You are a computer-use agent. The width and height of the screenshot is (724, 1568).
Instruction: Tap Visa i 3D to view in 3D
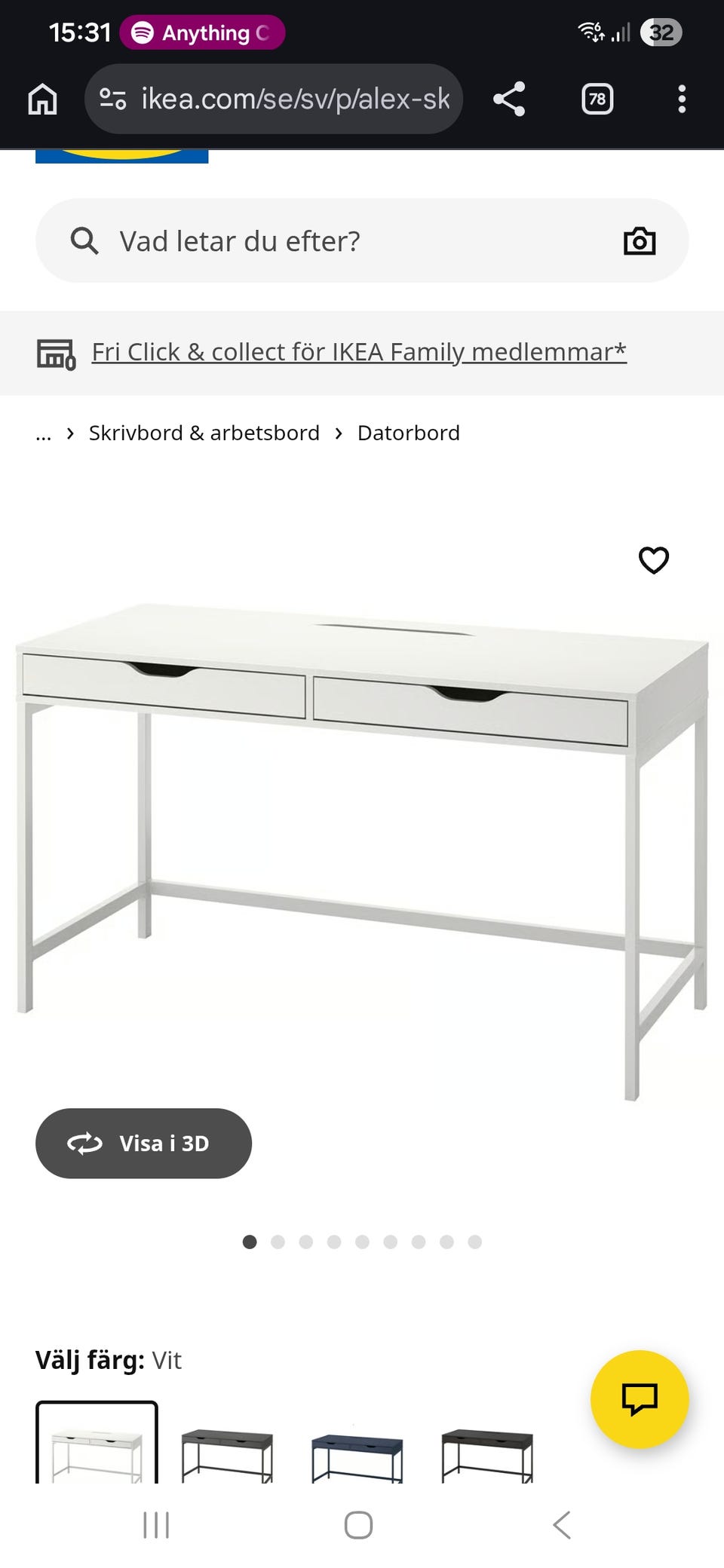click(x=144, y=1144)
